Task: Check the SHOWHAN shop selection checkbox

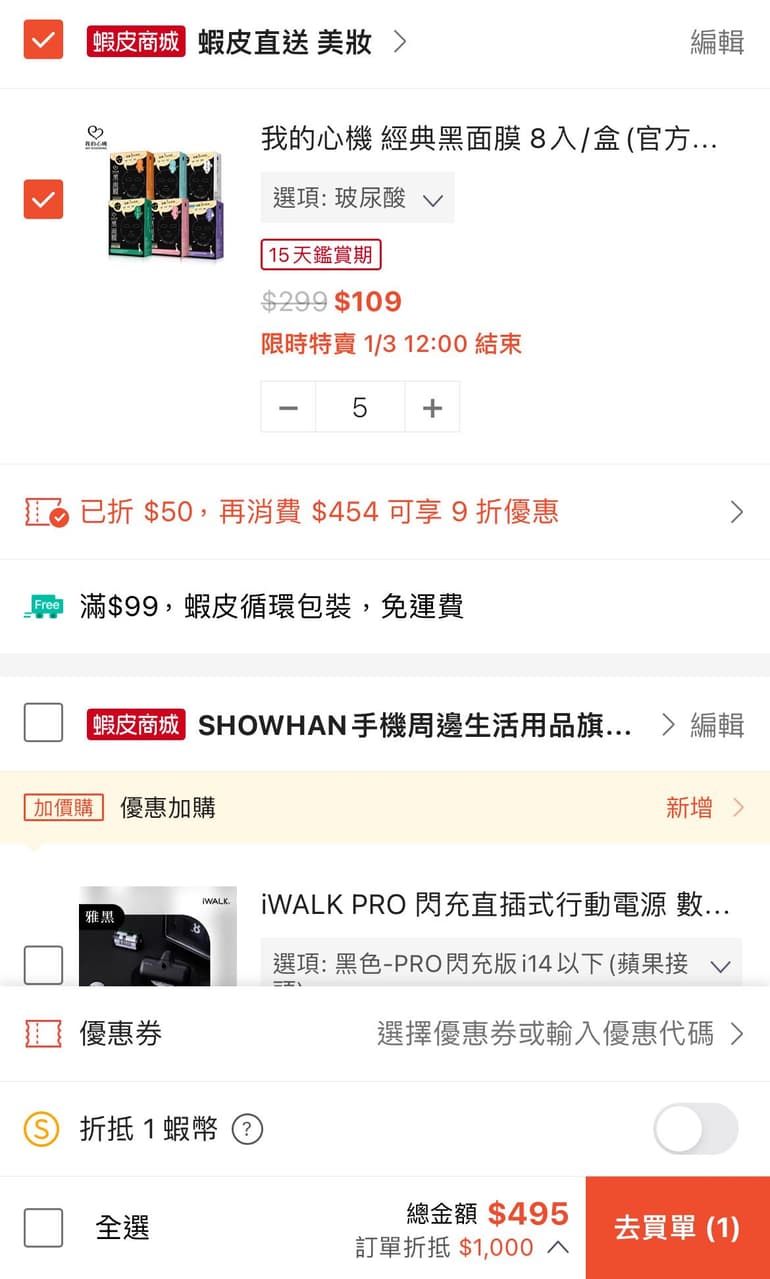Action: [43, 722]
